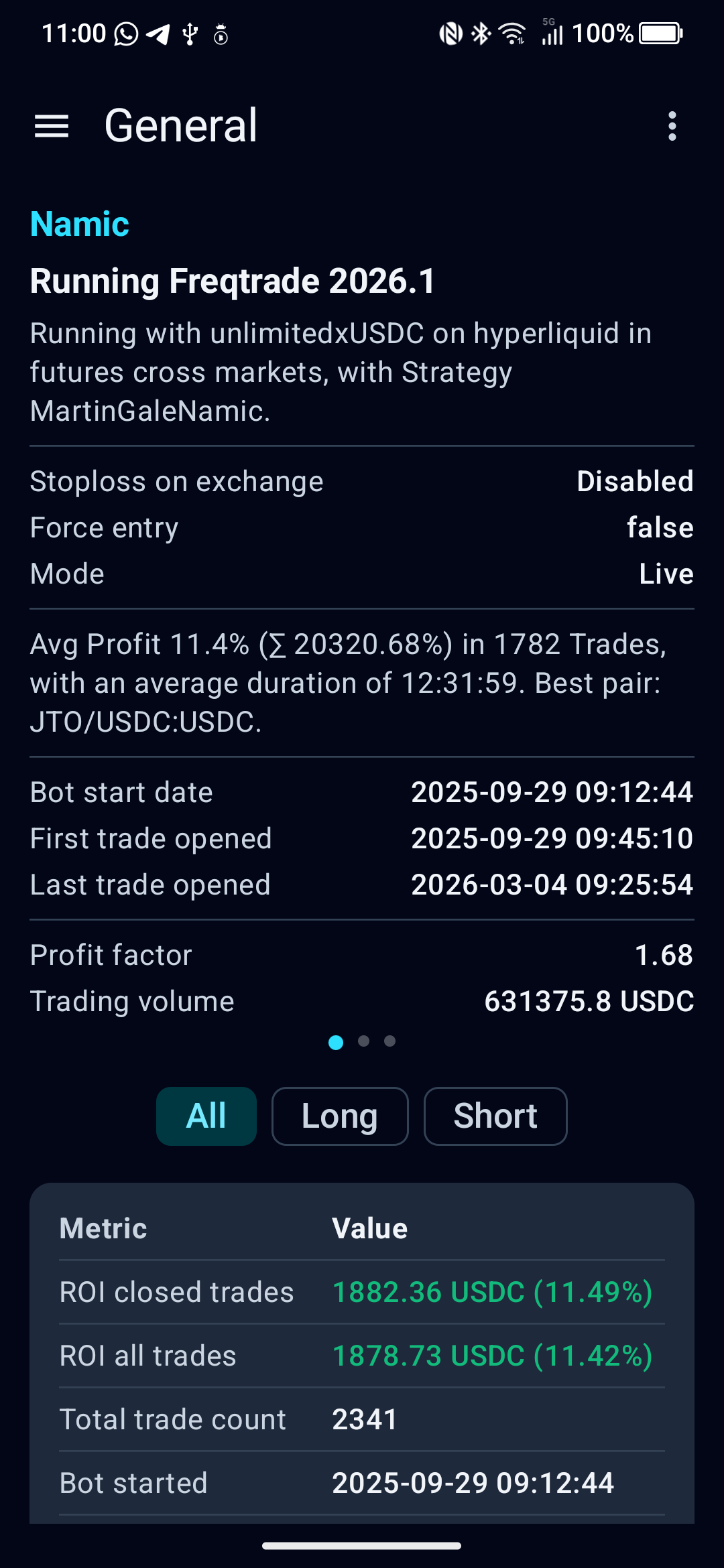Tap the second carousel page dot
The width and height of the screenshot is (724, 1568).
tap(363, 1041)
